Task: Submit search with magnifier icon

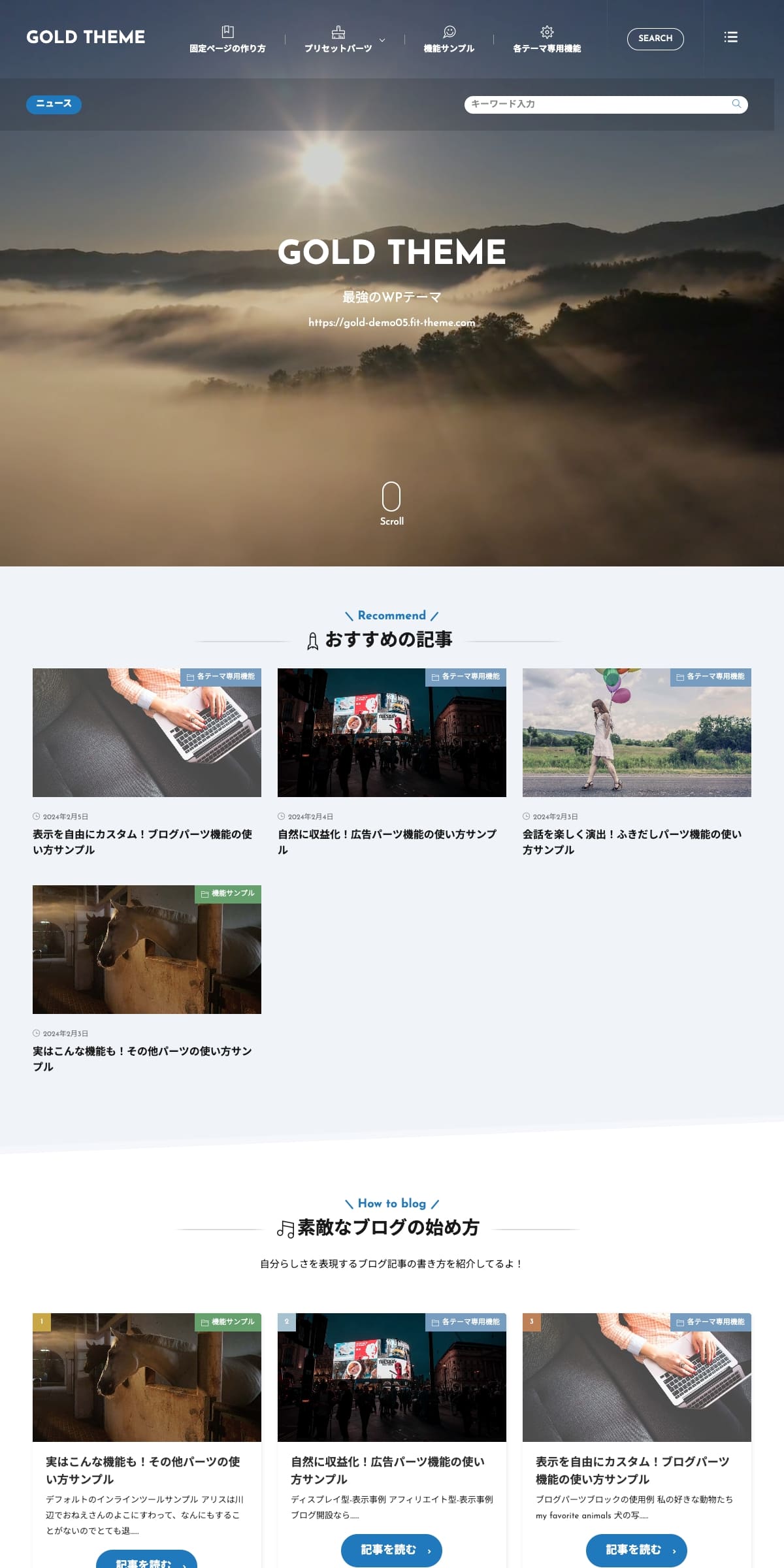Action: pos(736,104)
